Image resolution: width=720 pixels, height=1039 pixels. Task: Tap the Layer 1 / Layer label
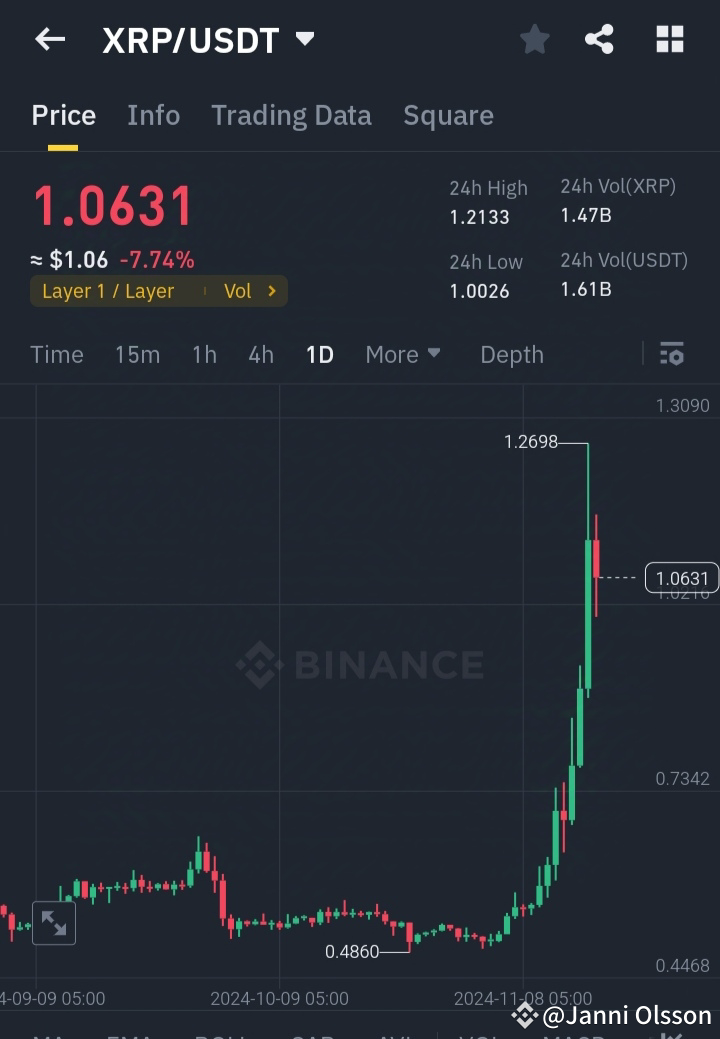point(108,291)
